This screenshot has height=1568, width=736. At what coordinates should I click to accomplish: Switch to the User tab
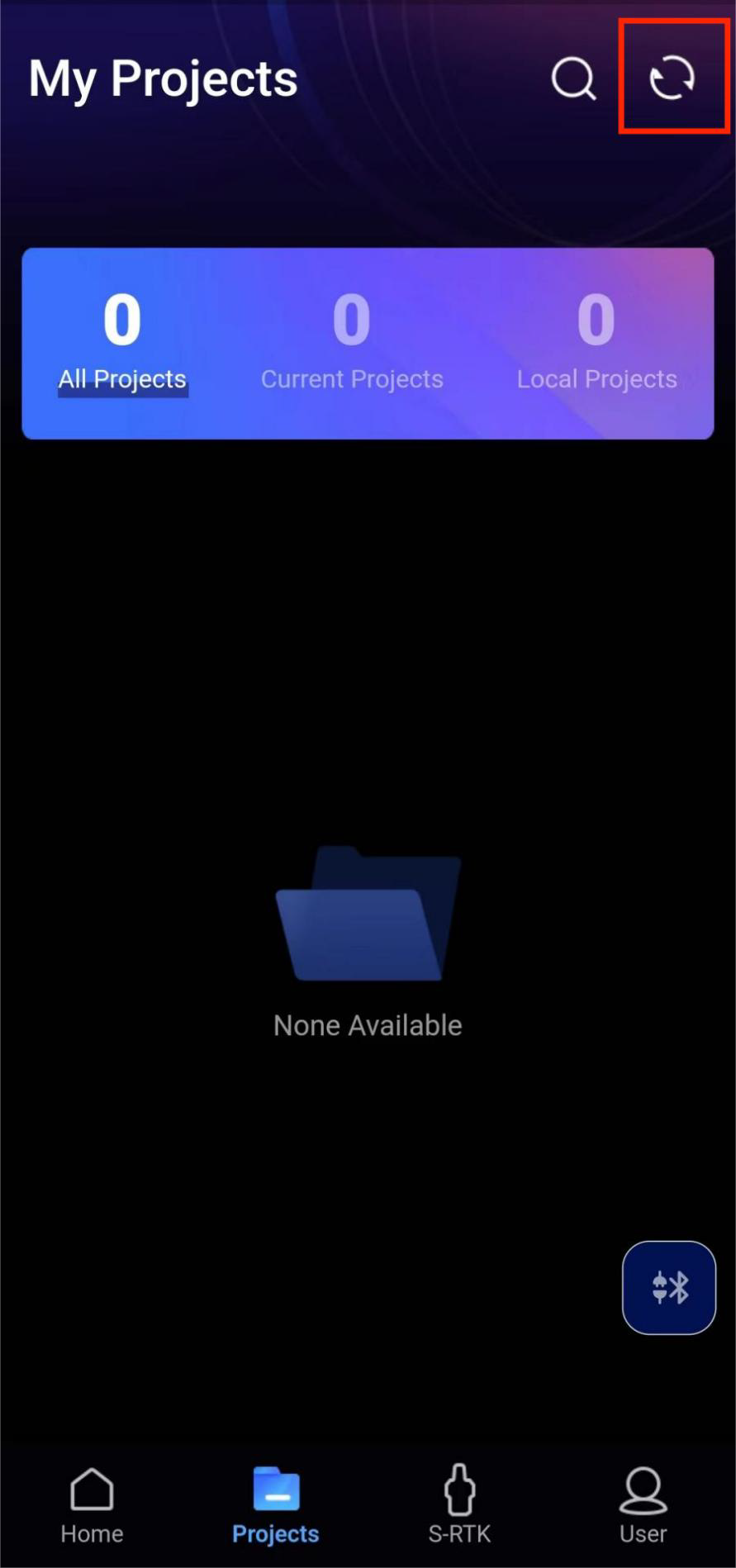coord(643,1505)
